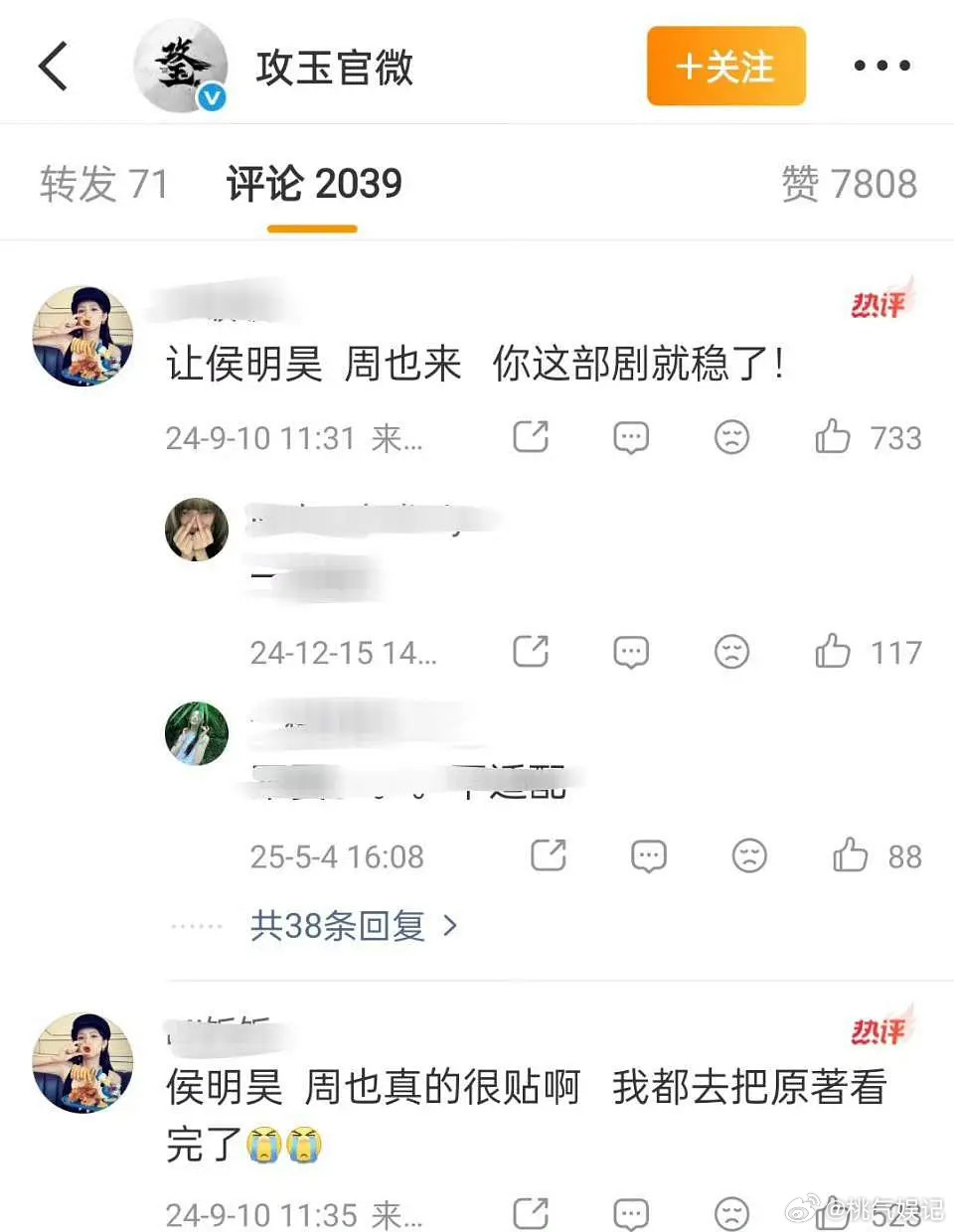The height and width of the screenshot is (1232, 954).
Task: Tap the back arrow to leave the post
Action: coord(54,66)
